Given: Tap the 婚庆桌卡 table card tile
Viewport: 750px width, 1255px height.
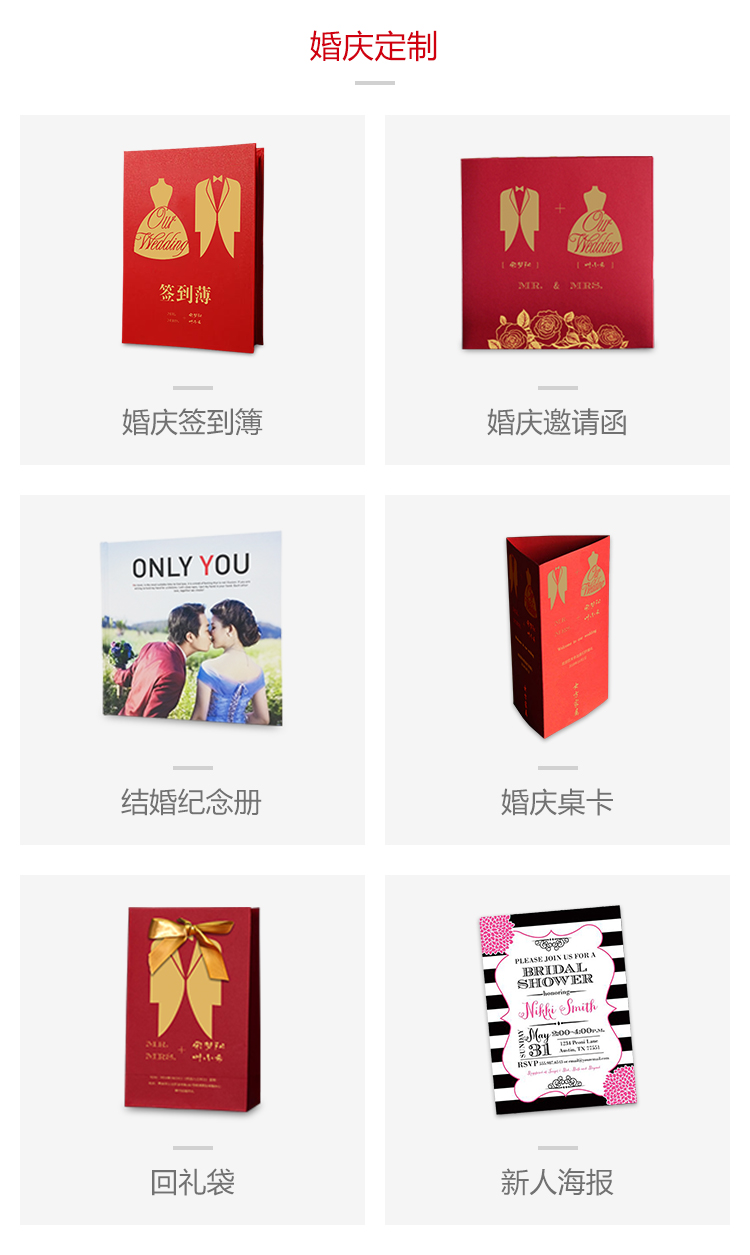Looking at the screenshot, I should (557, 670).
